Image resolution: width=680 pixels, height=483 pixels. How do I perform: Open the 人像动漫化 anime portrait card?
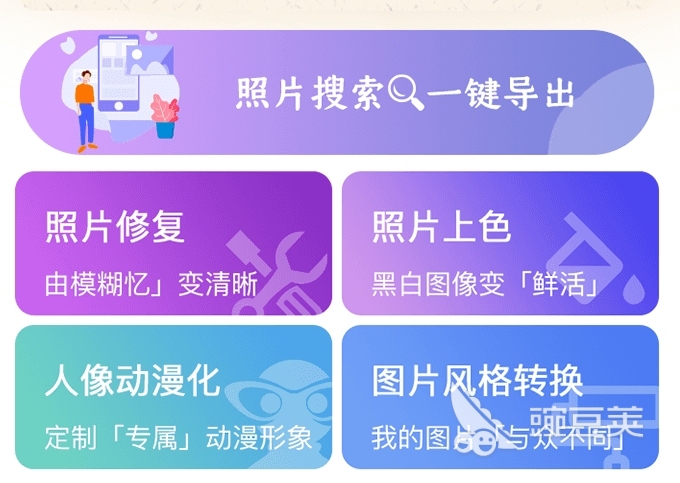[173, 397]
